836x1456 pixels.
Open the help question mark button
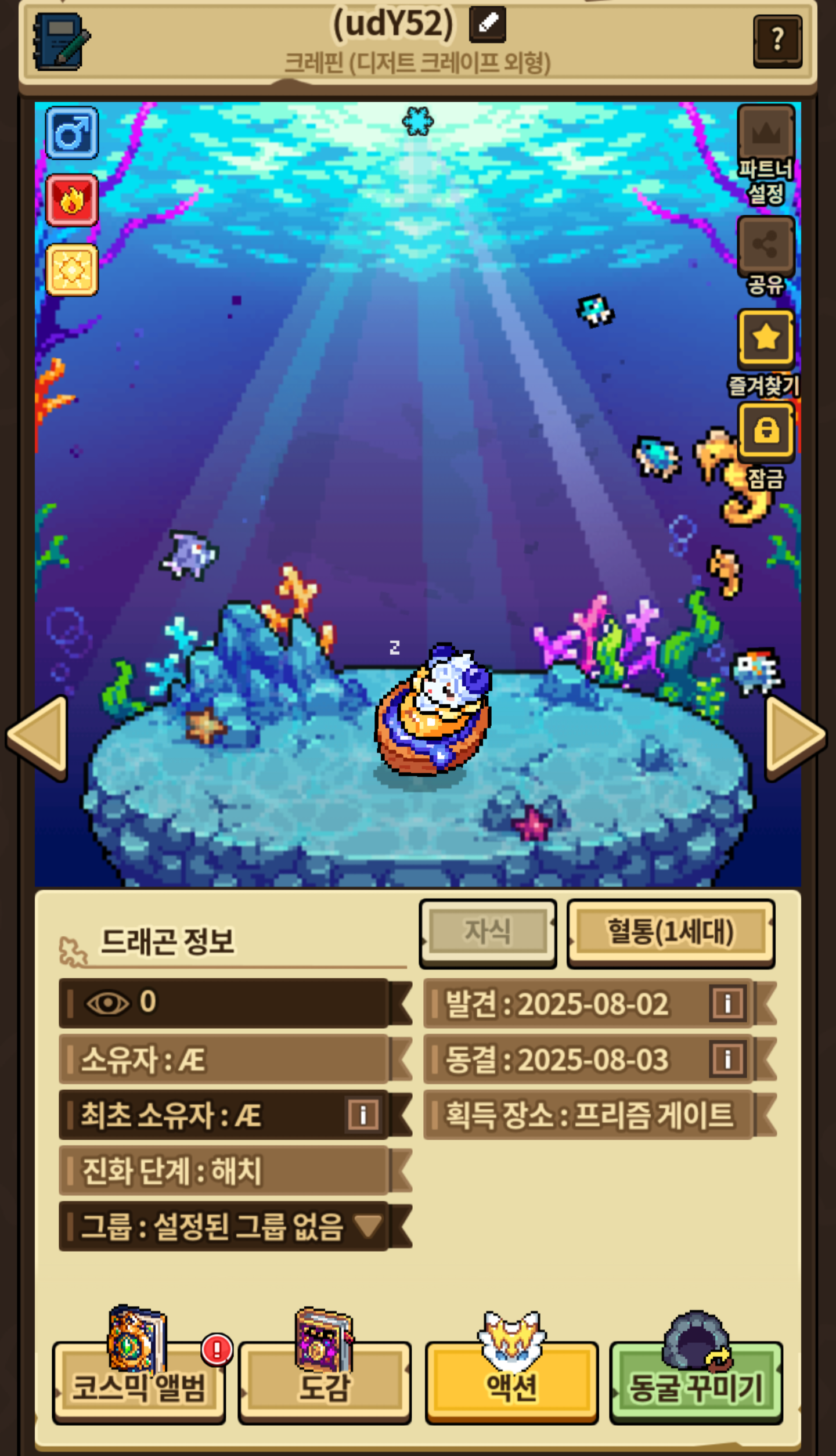[777, 41]
